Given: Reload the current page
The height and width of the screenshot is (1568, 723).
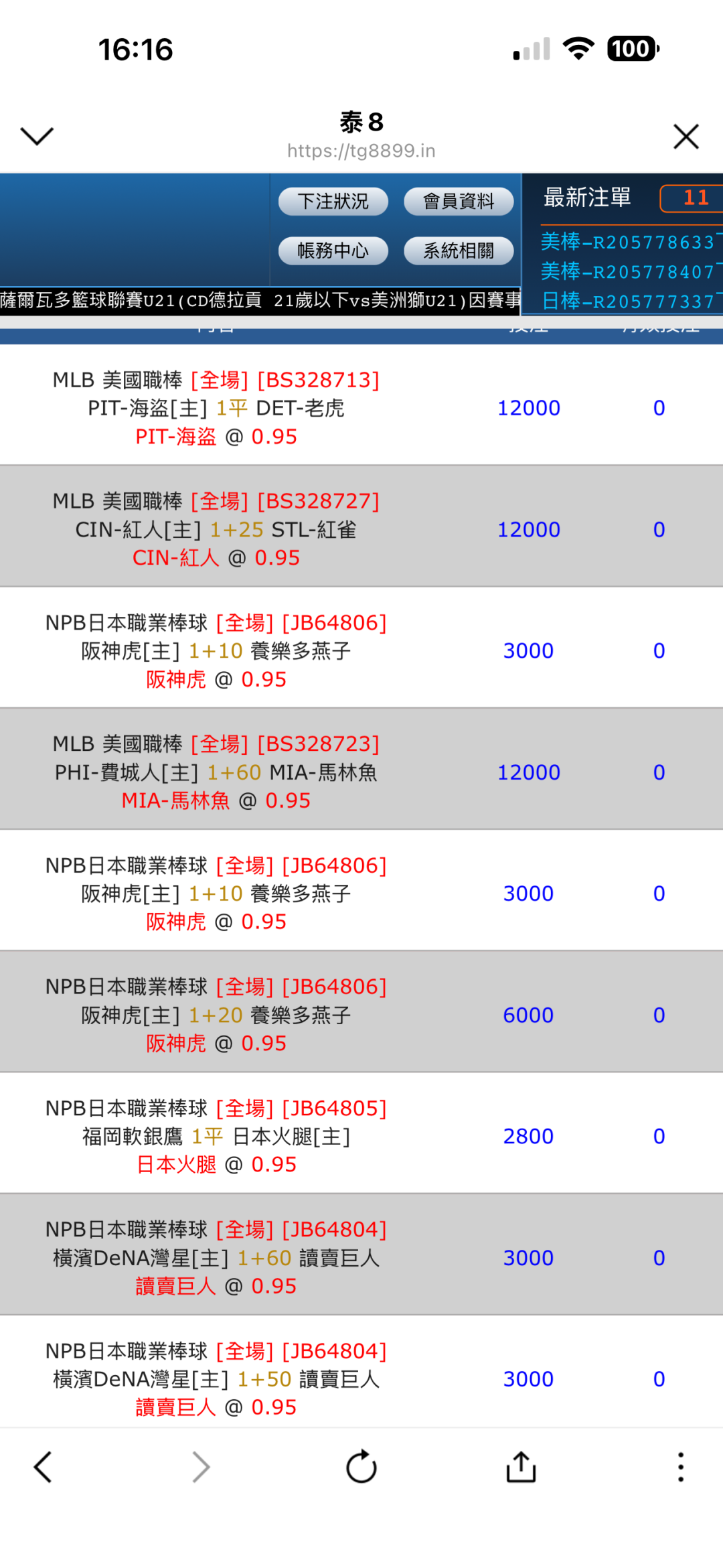Looking at the screenshot, I should click(361, 1467).
